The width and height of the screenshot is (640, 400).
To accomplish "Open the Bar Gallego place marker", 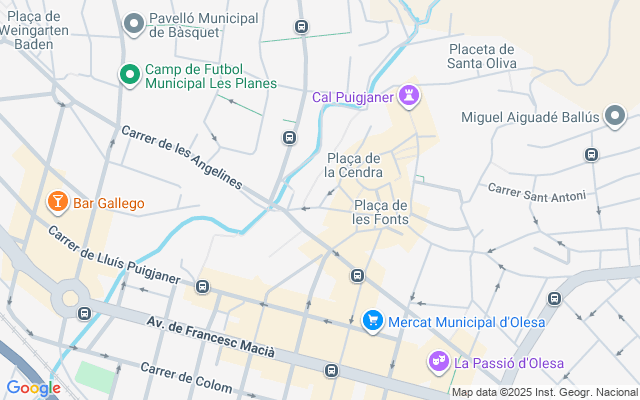I will (57, 203).
